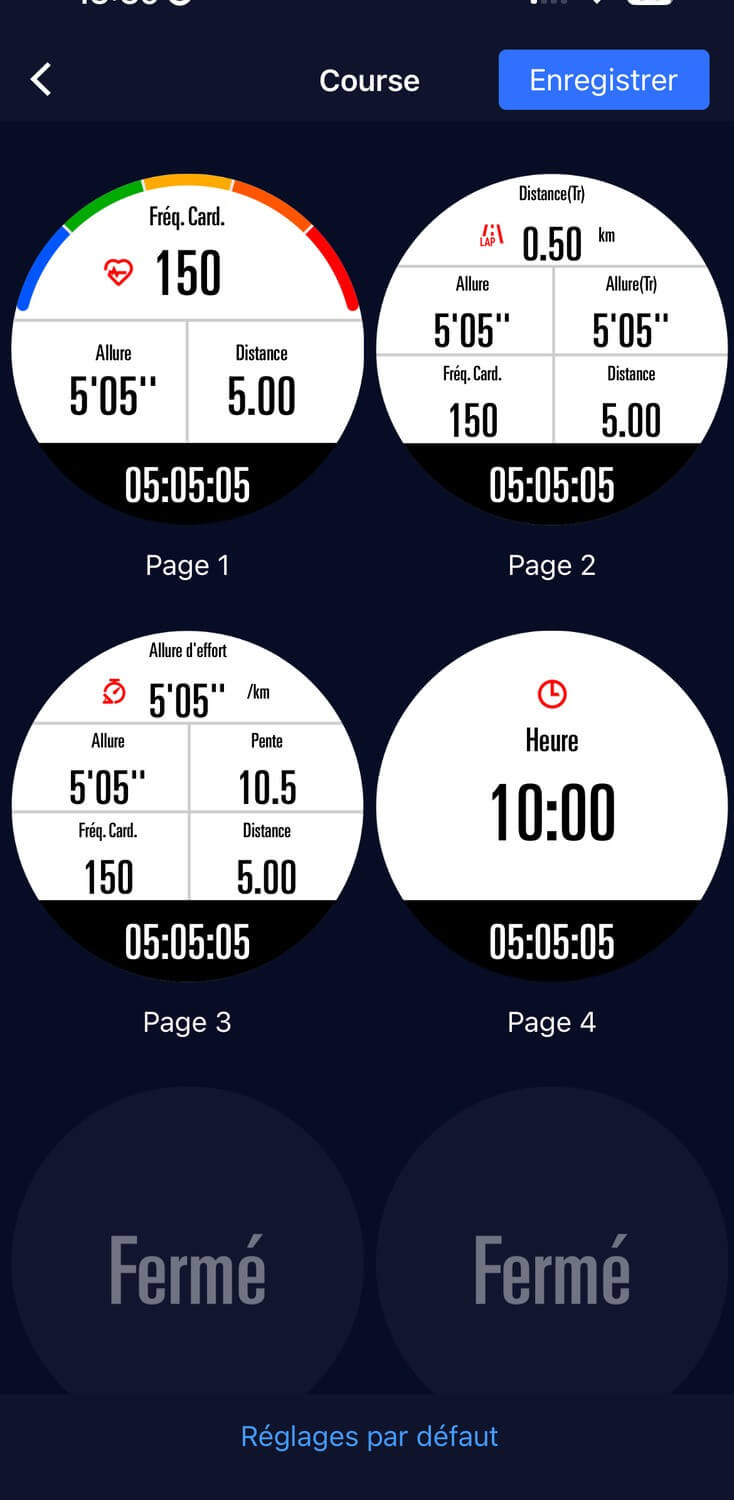Open Page 1 heart rate watch face
The image size is (734, 1500).
pyautogui.click(x=187, y=348)
